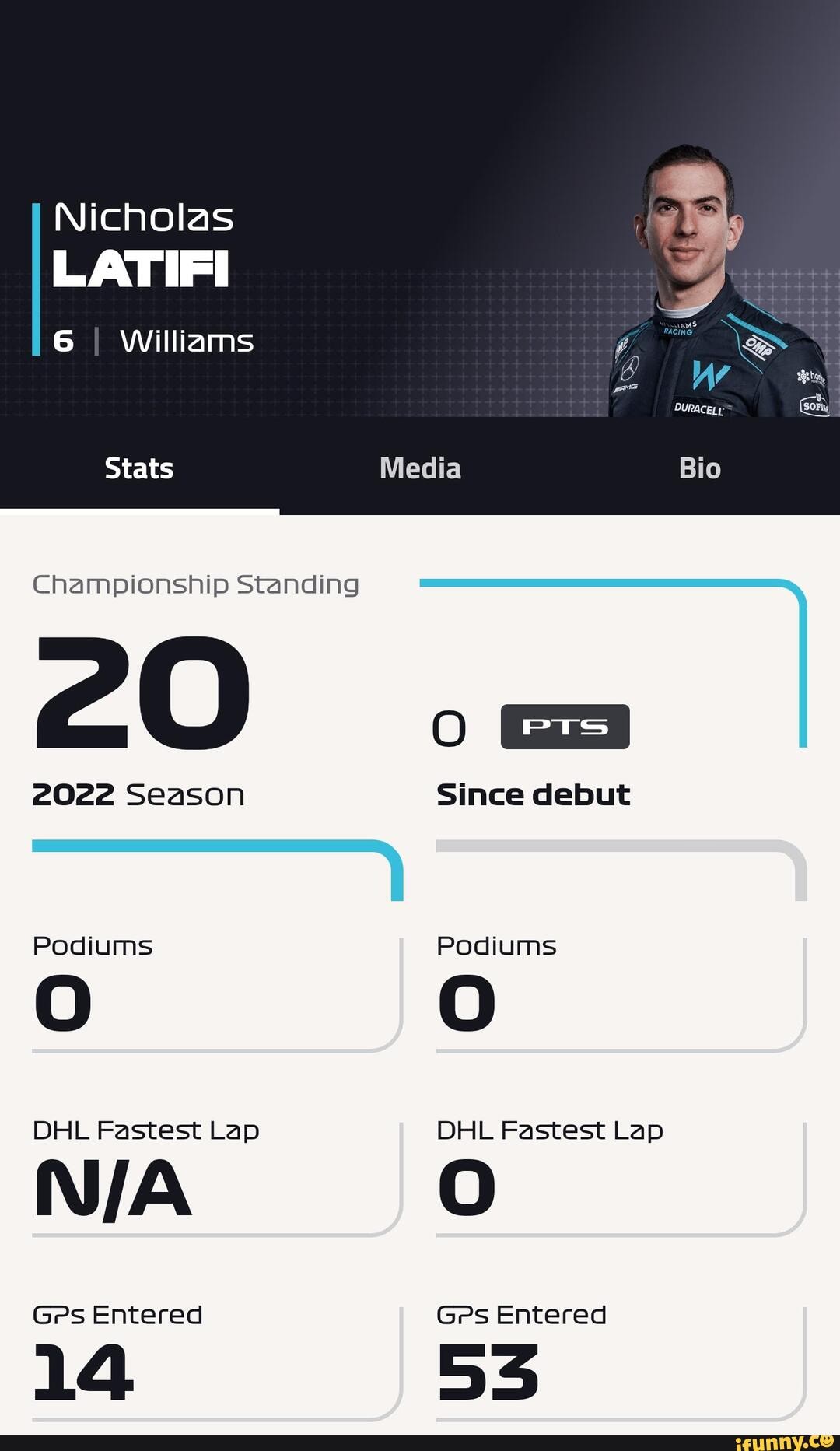Open the Bio tab

[x=699, y=468]
